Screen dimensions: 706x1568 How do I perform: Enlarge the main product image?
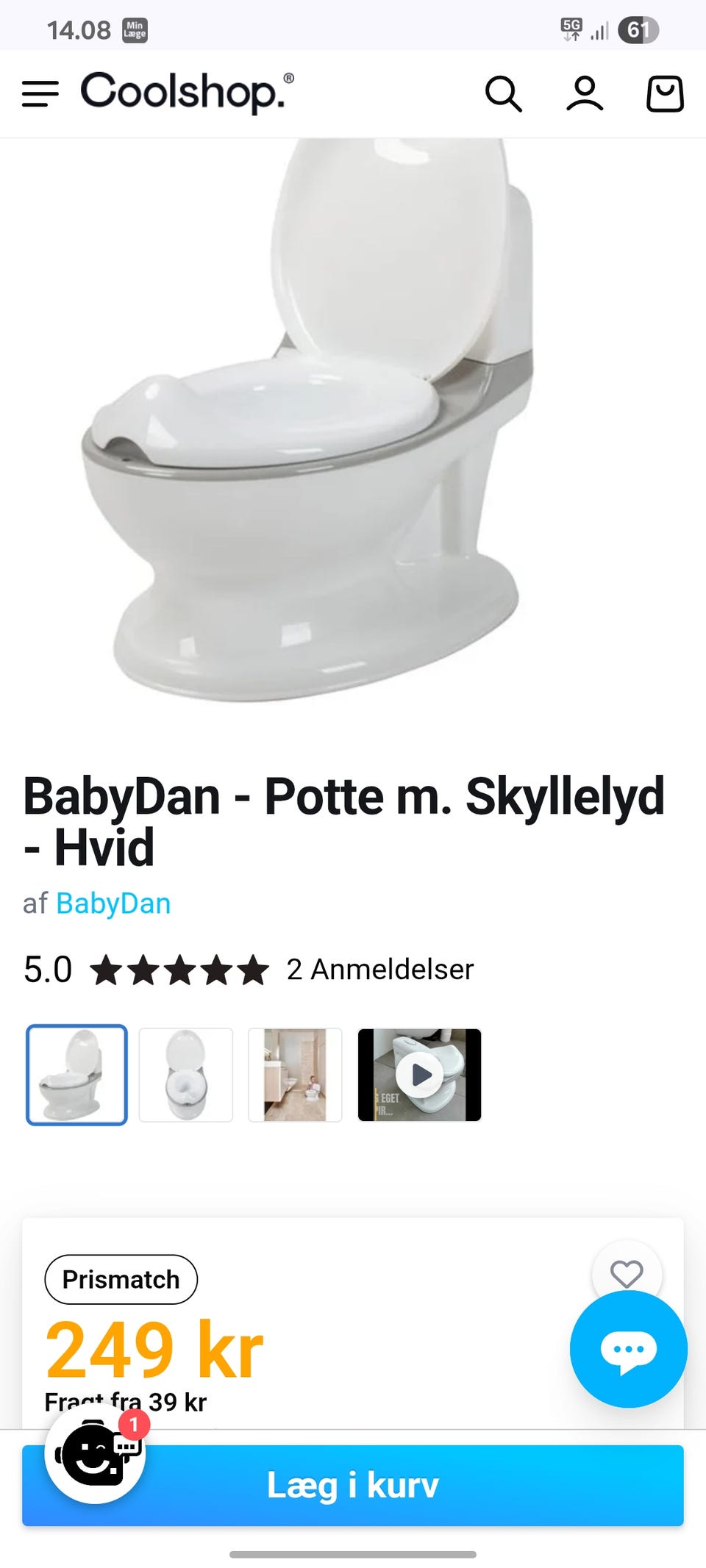[309, 426]
